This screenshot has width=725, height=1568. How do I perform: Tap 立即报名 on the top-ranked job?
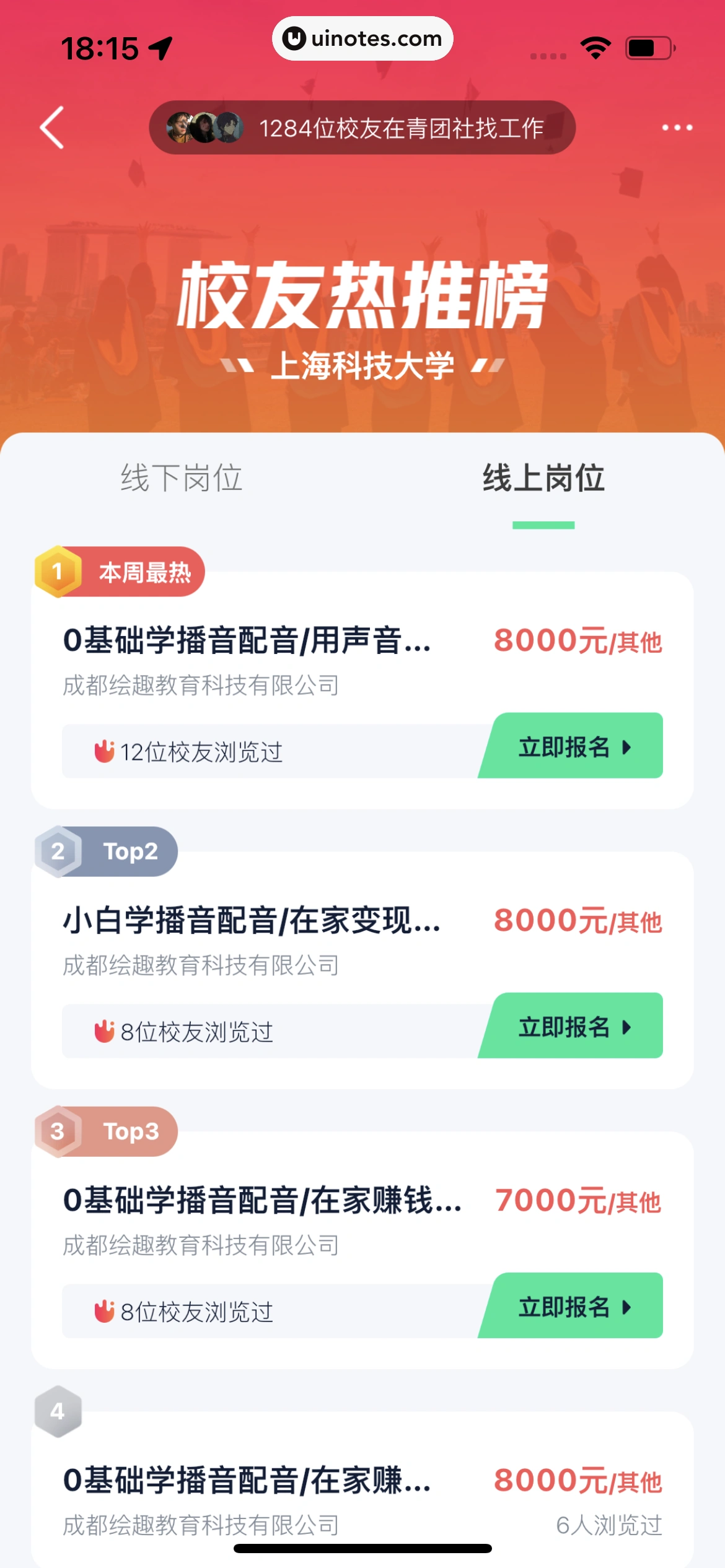569,746
